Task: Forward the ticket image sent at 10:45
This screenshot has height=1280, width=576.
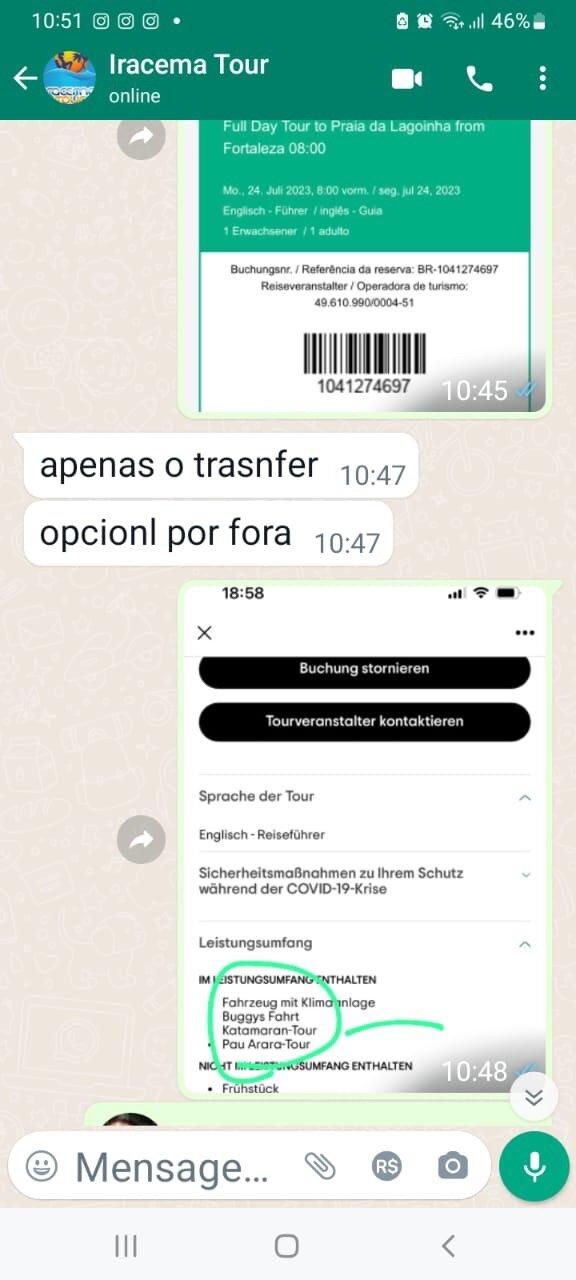Action: tap(141, 136)
